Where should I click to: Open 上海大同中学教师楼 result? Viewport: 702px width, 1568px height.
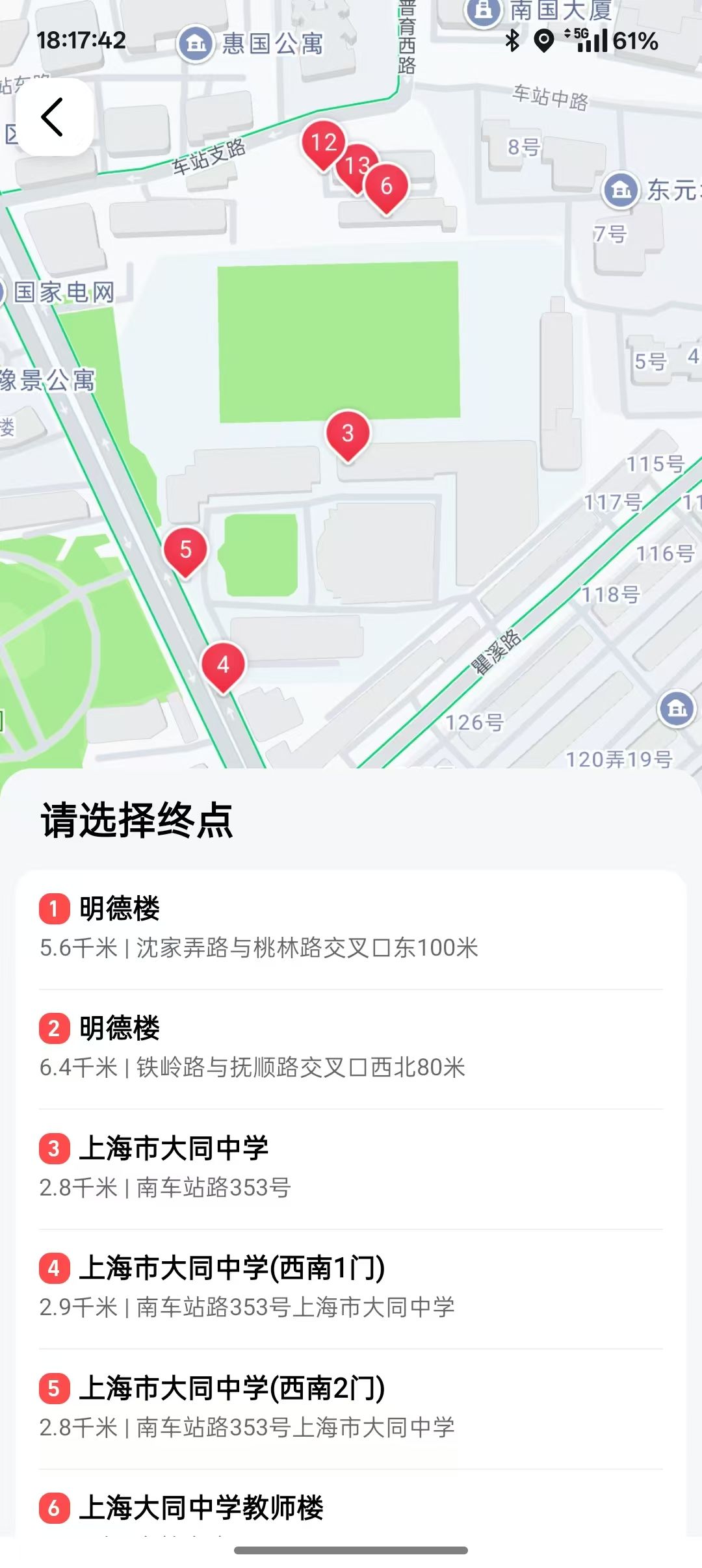click(x=351, y=1509)
